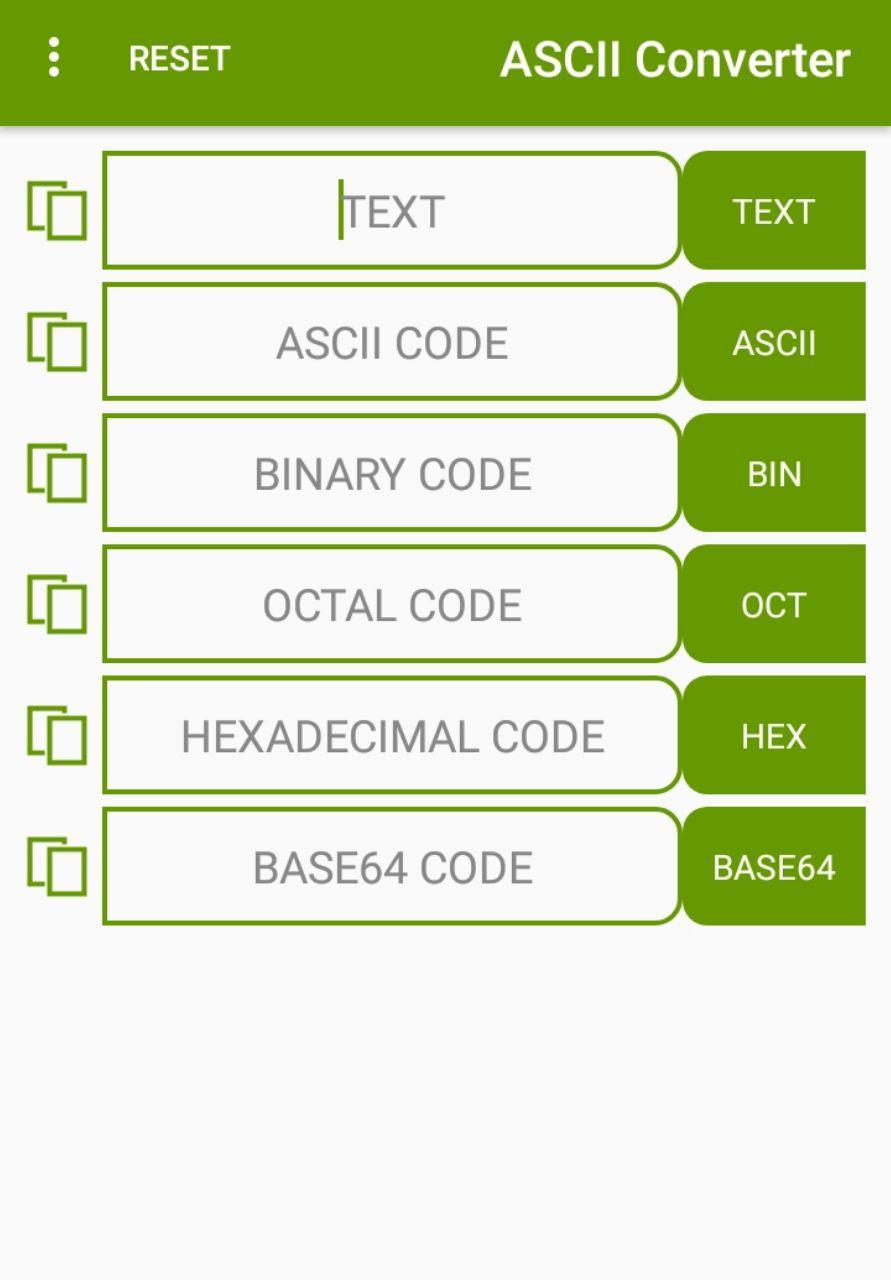Select the BASE64 CODE input field
Image resolution: width=891 pixels, height=1280 pixels.
(x=392, y=867)
